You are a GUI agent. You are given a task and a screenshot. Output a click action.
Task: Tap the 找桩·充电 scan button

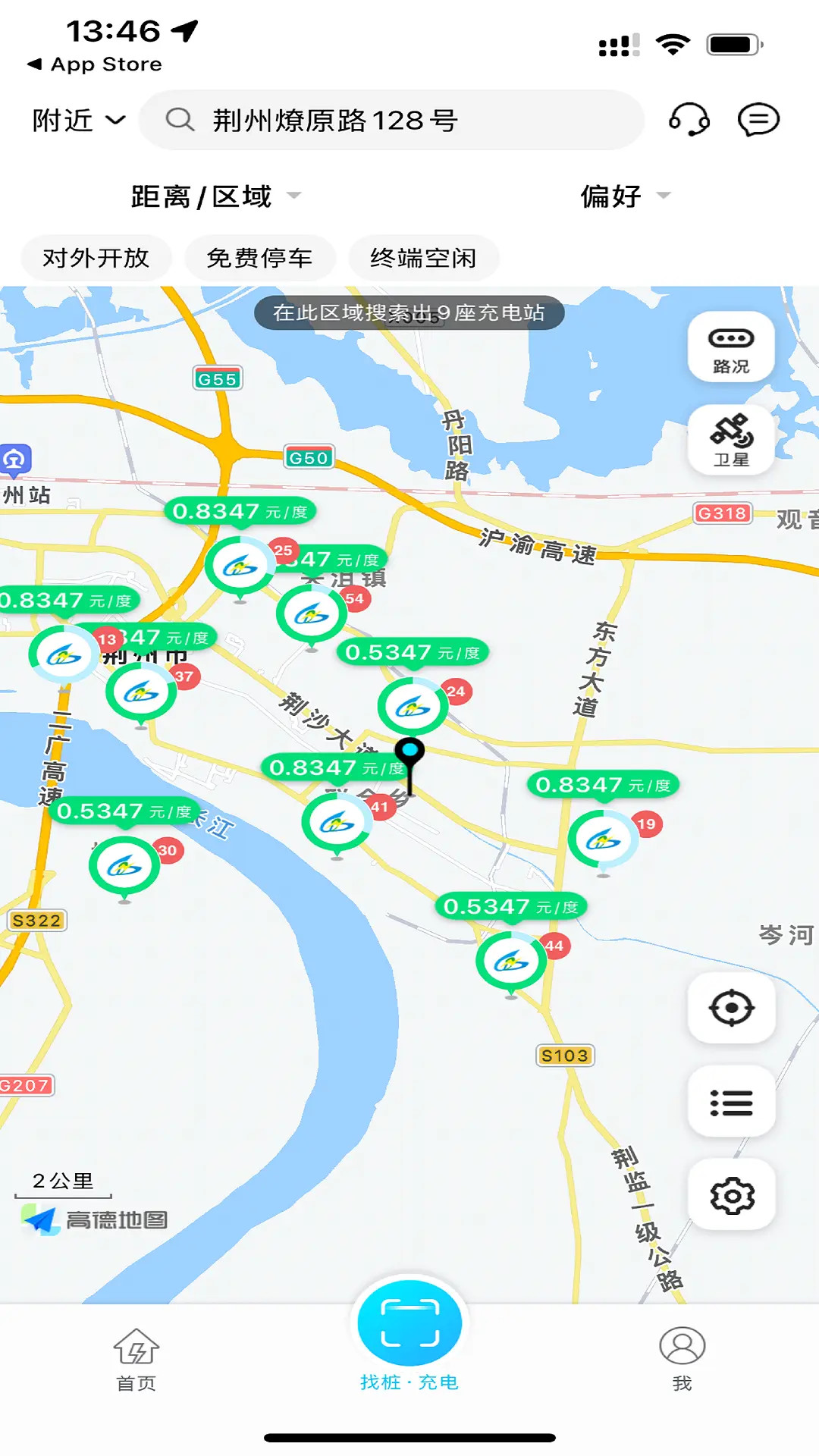tap(409, 1323)
